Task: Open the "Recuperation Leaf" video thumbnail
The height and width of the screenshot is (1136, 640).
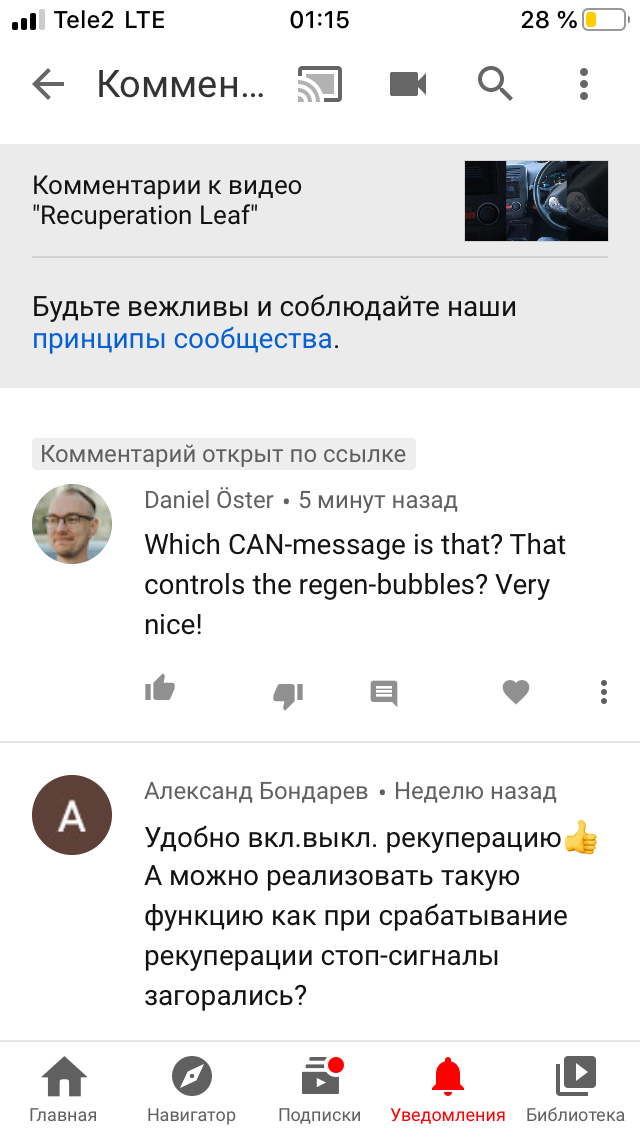Action: tap(536, 201)
